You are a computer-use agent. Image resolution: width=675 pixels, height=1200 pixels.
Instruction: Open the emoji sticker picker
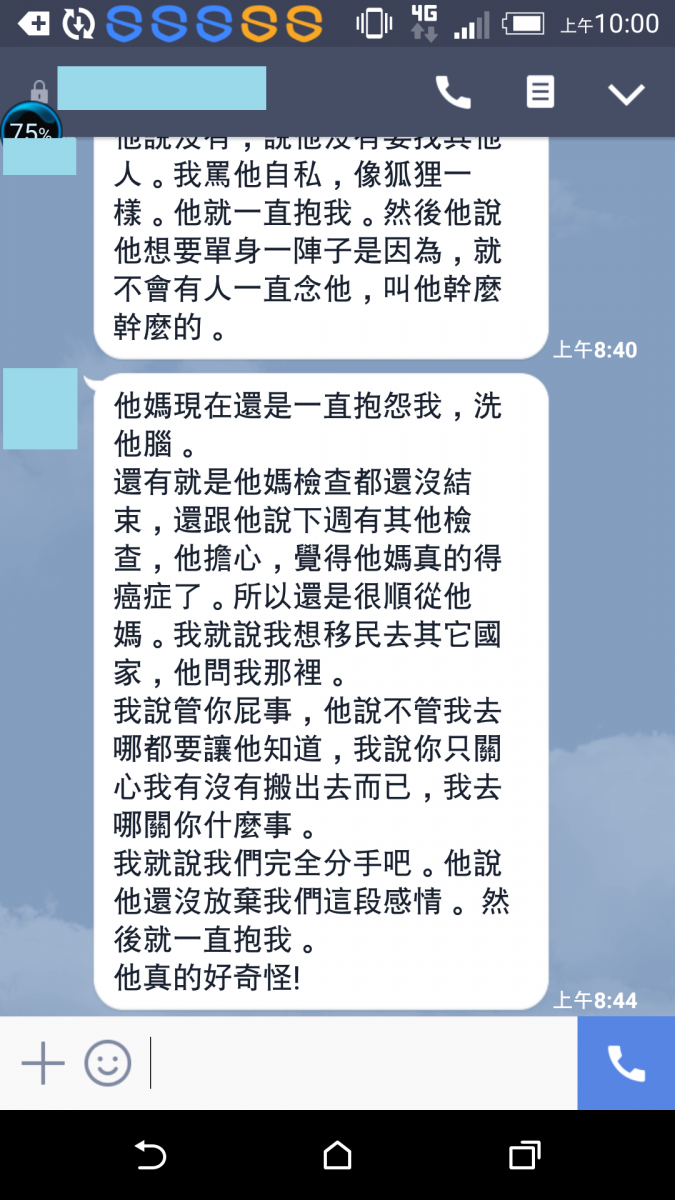click(x=108, y=1063)
